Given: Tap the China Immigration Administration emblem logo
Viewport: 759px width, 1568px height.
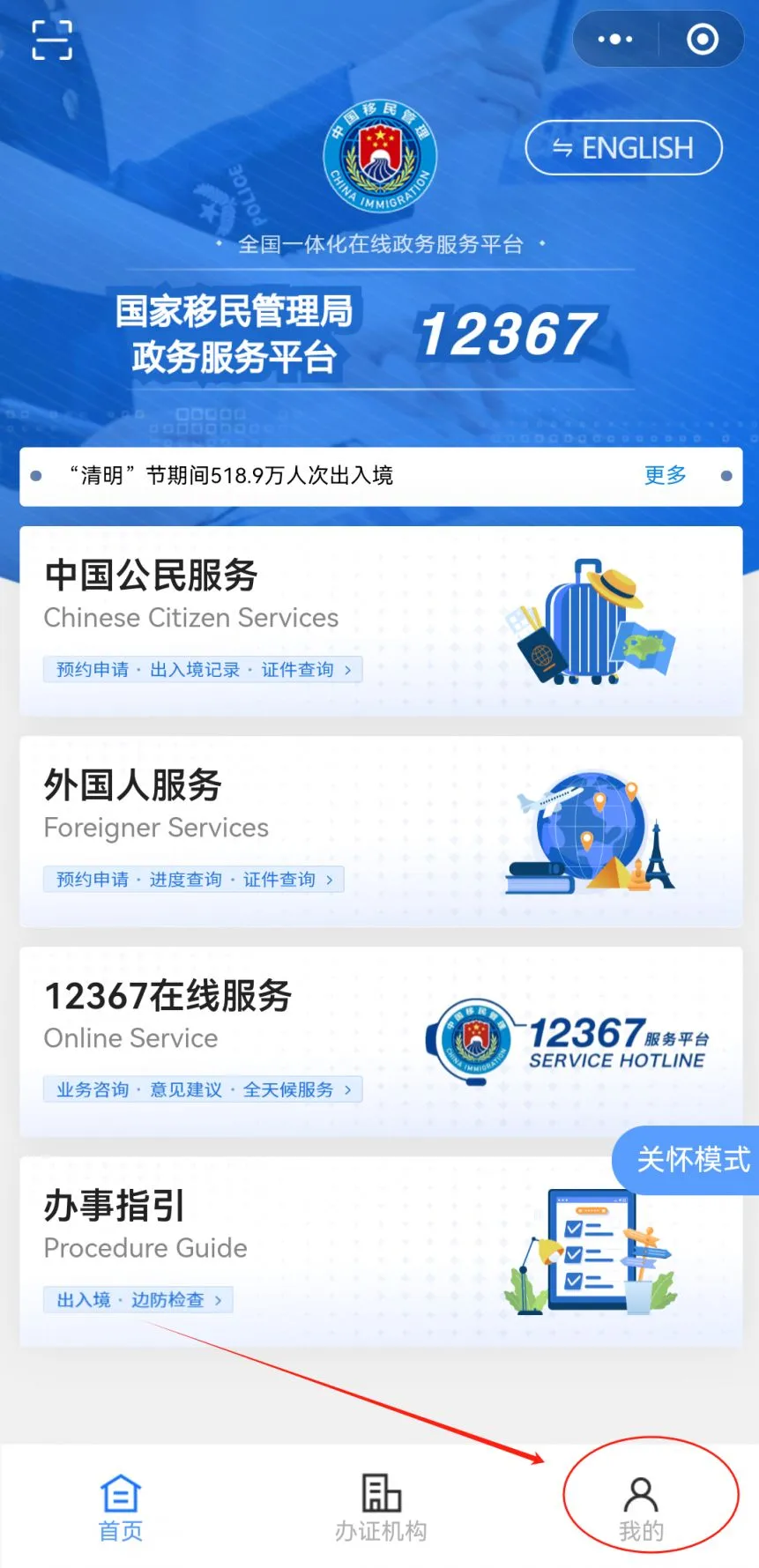Looking at the screenshot, I should 379,157.
